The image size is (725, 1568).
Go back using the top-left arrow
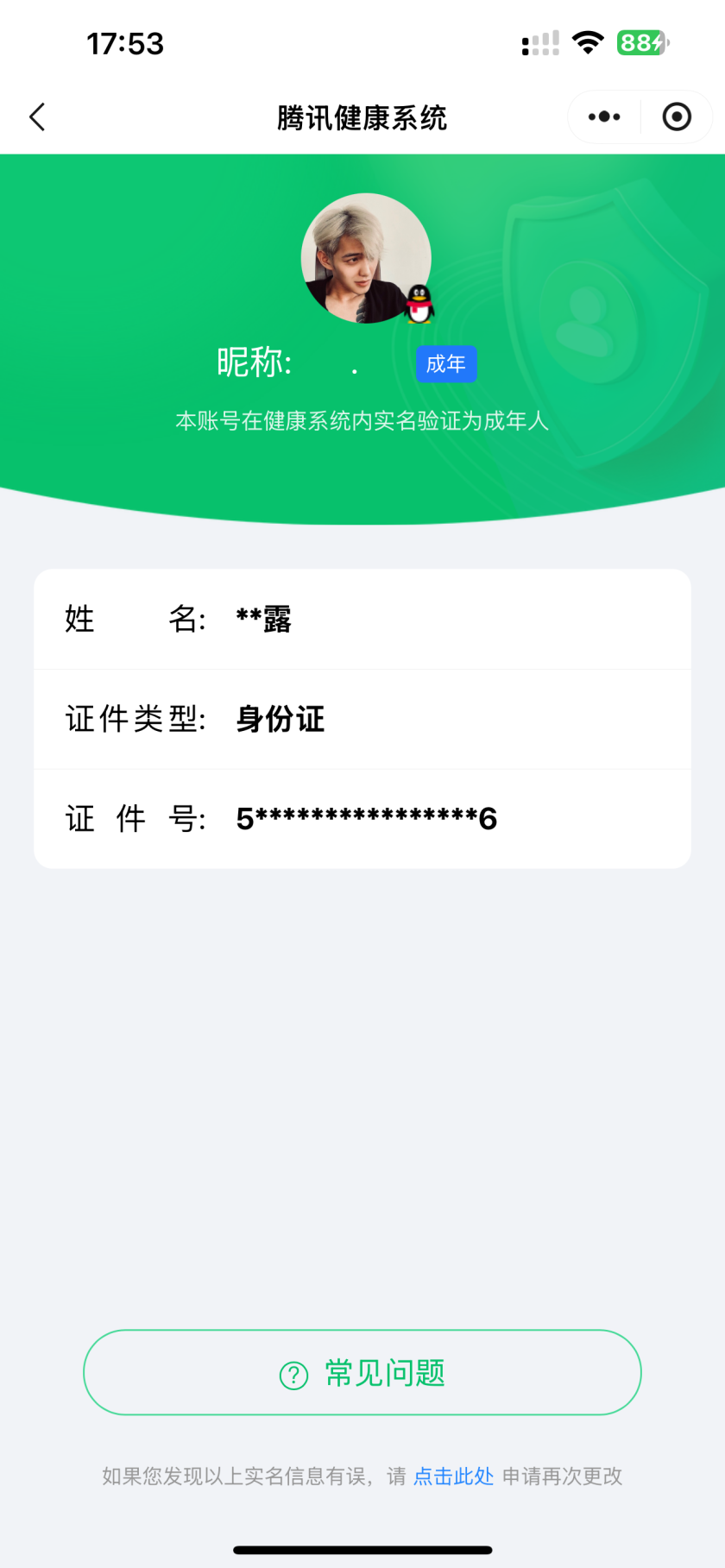coord(37,116)
